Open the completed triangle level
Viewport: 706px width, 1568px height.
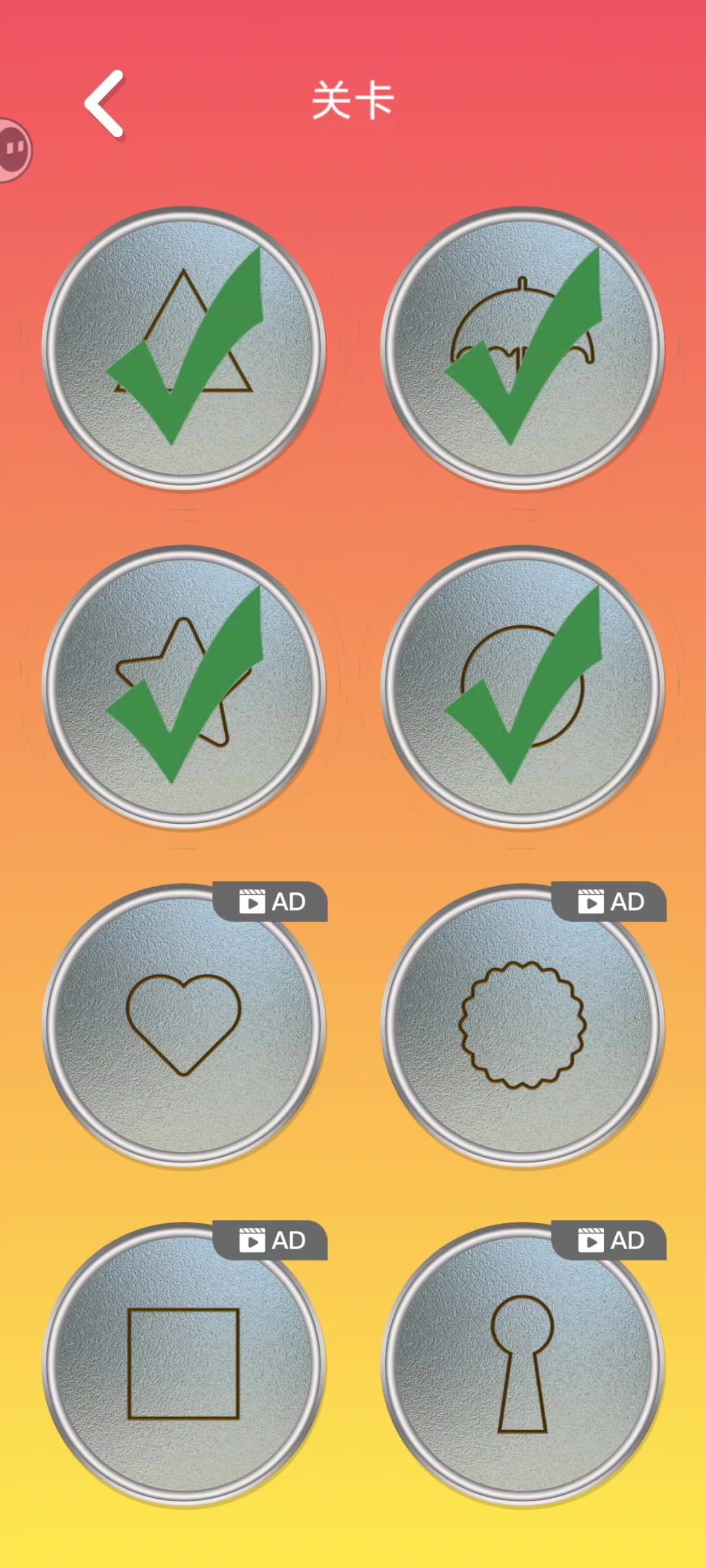tap(184, 348)
